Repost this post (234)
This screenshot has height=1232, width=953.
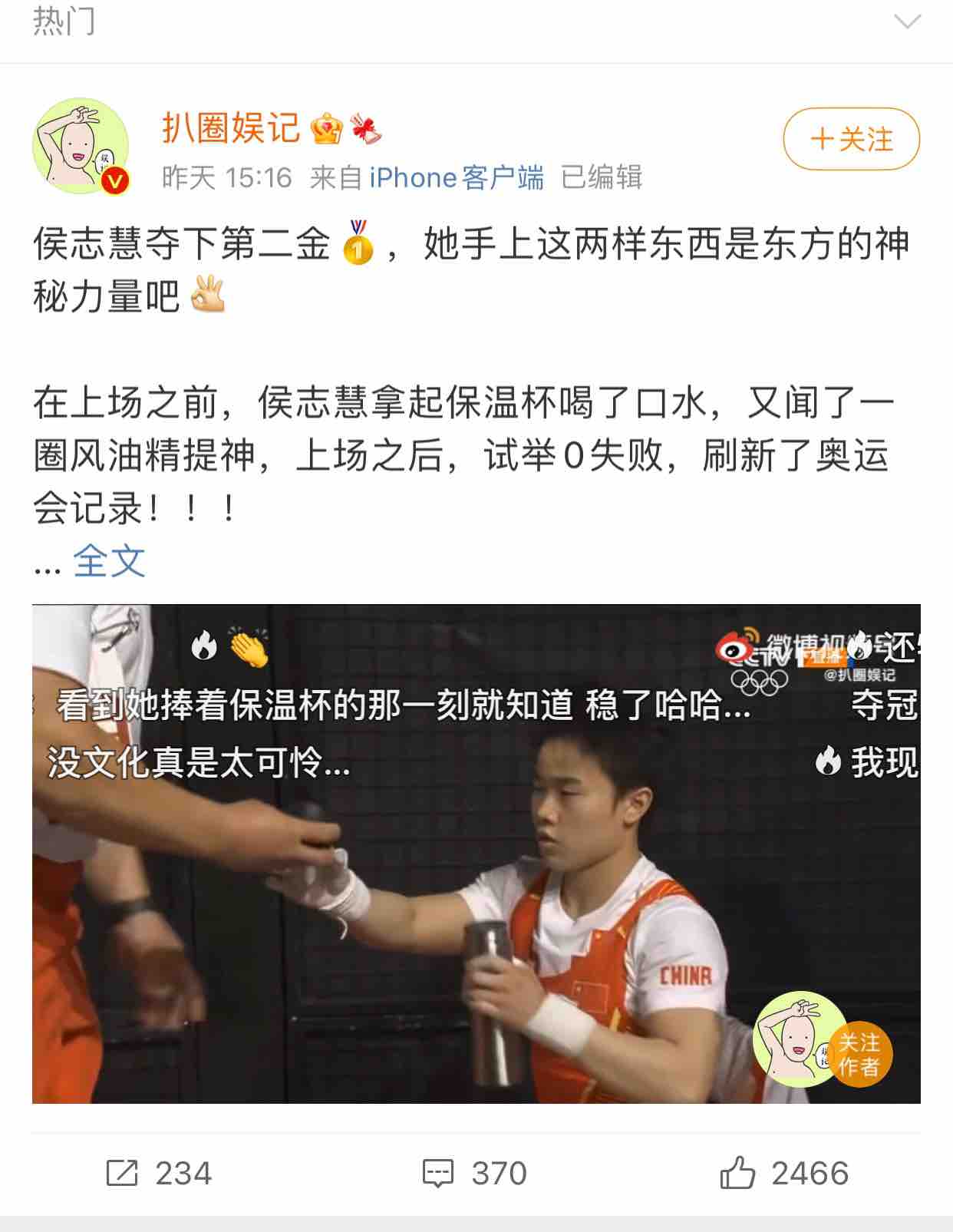click(159, 1173)
